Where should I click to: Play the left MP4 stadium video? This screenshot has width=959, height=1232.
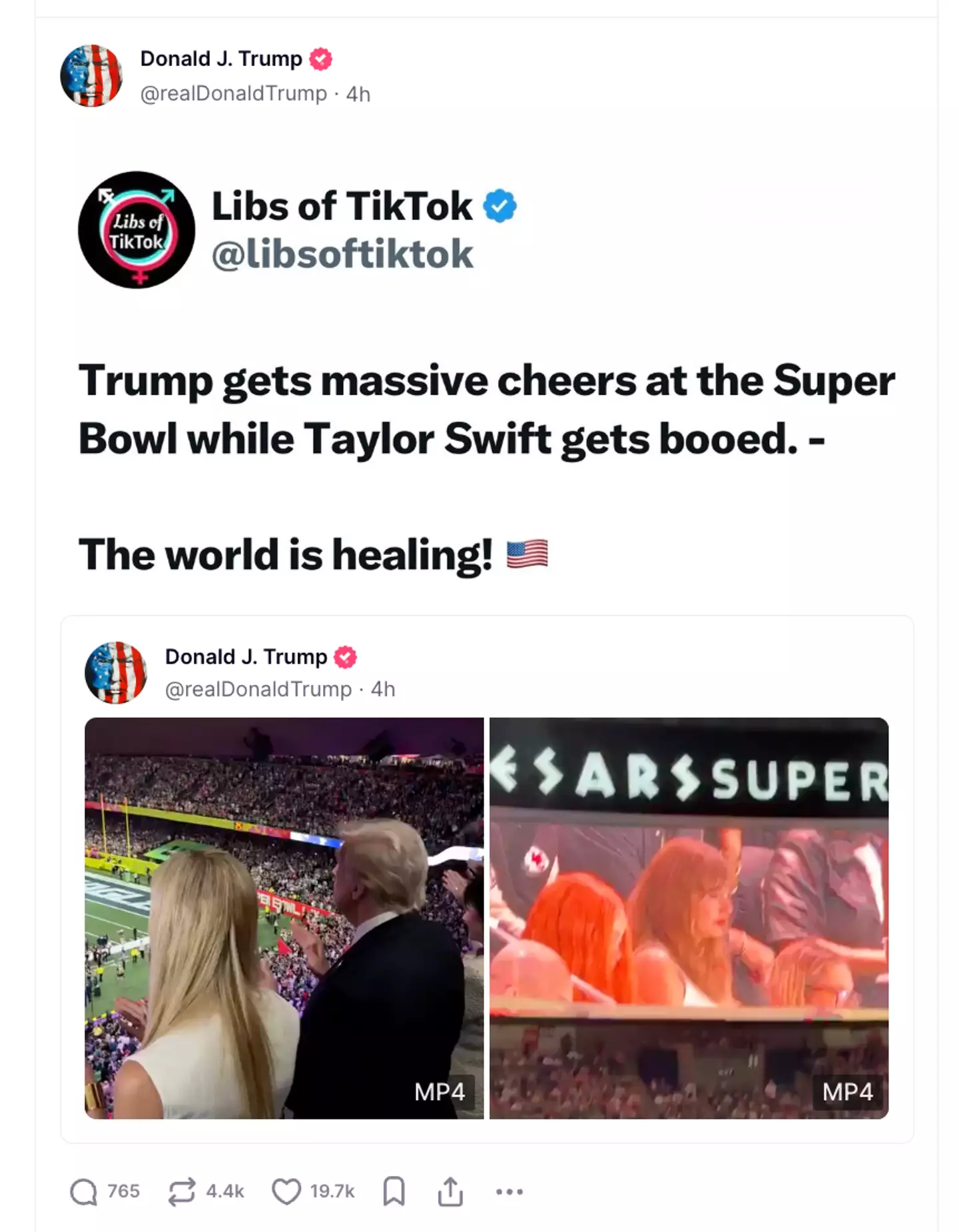point(284,918)
